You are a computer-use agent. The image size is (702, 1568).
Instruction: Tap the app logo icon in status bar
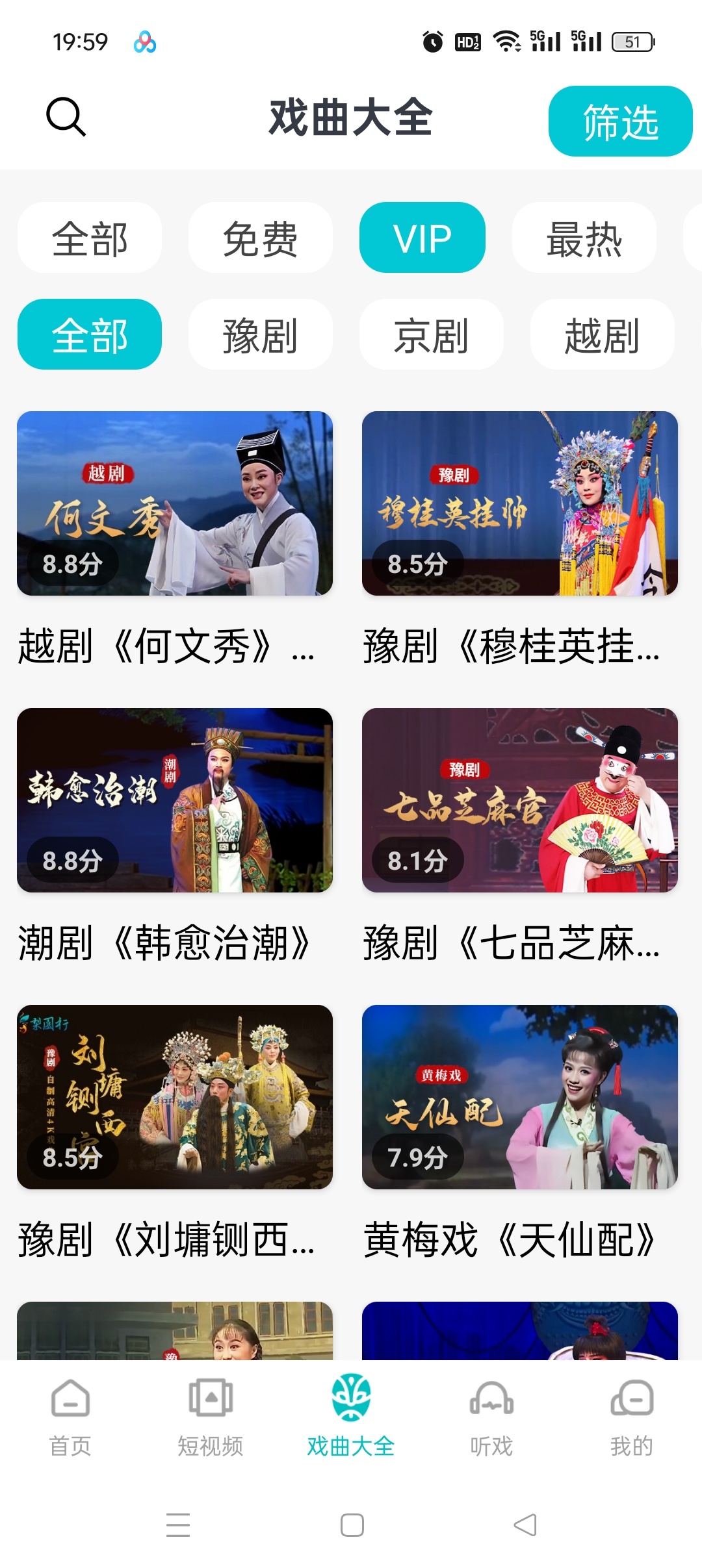pos(144,42)
